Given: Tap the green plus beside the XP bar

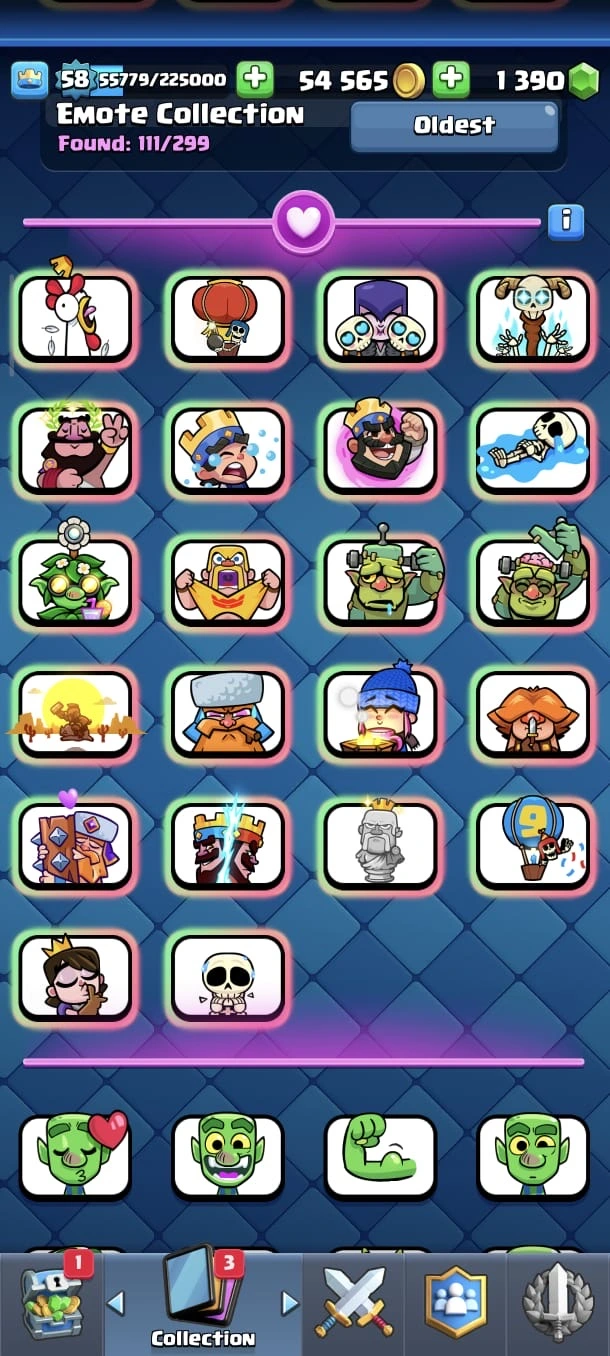Looking at the screenshot, I should point(255,79).
